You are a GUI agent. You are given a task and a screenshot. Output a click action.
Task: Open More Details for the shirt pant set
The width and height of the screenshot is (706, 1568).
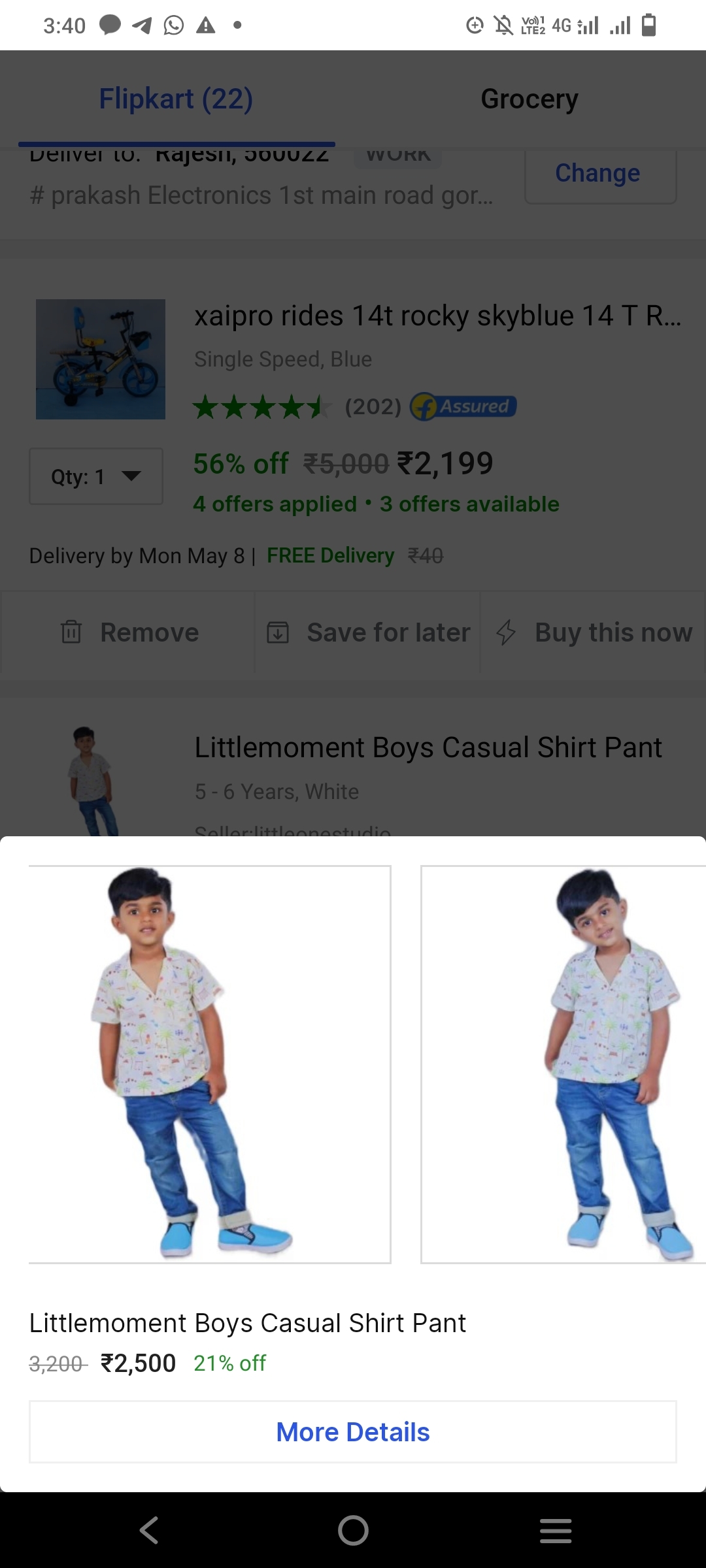(x=353, y=1431)
